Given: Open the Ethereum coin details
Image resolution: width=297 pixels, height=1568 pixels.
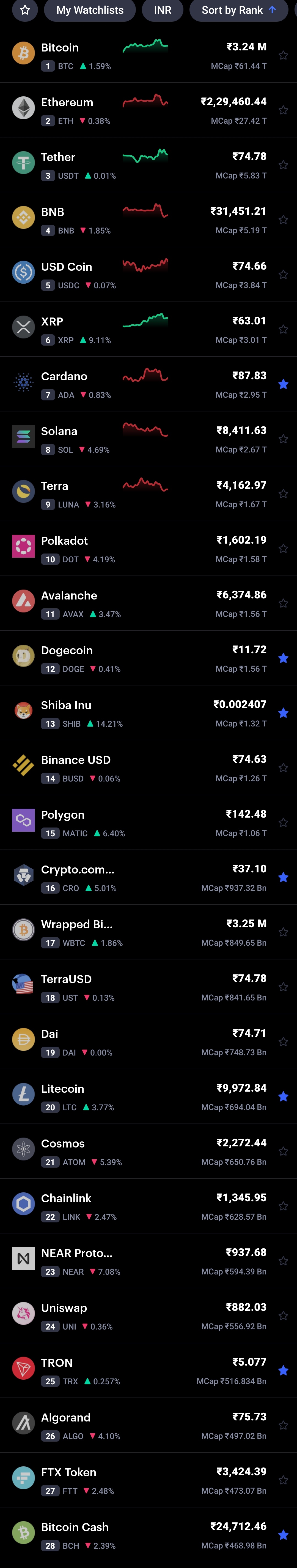Looking at the screenshot, I should 148,110.
